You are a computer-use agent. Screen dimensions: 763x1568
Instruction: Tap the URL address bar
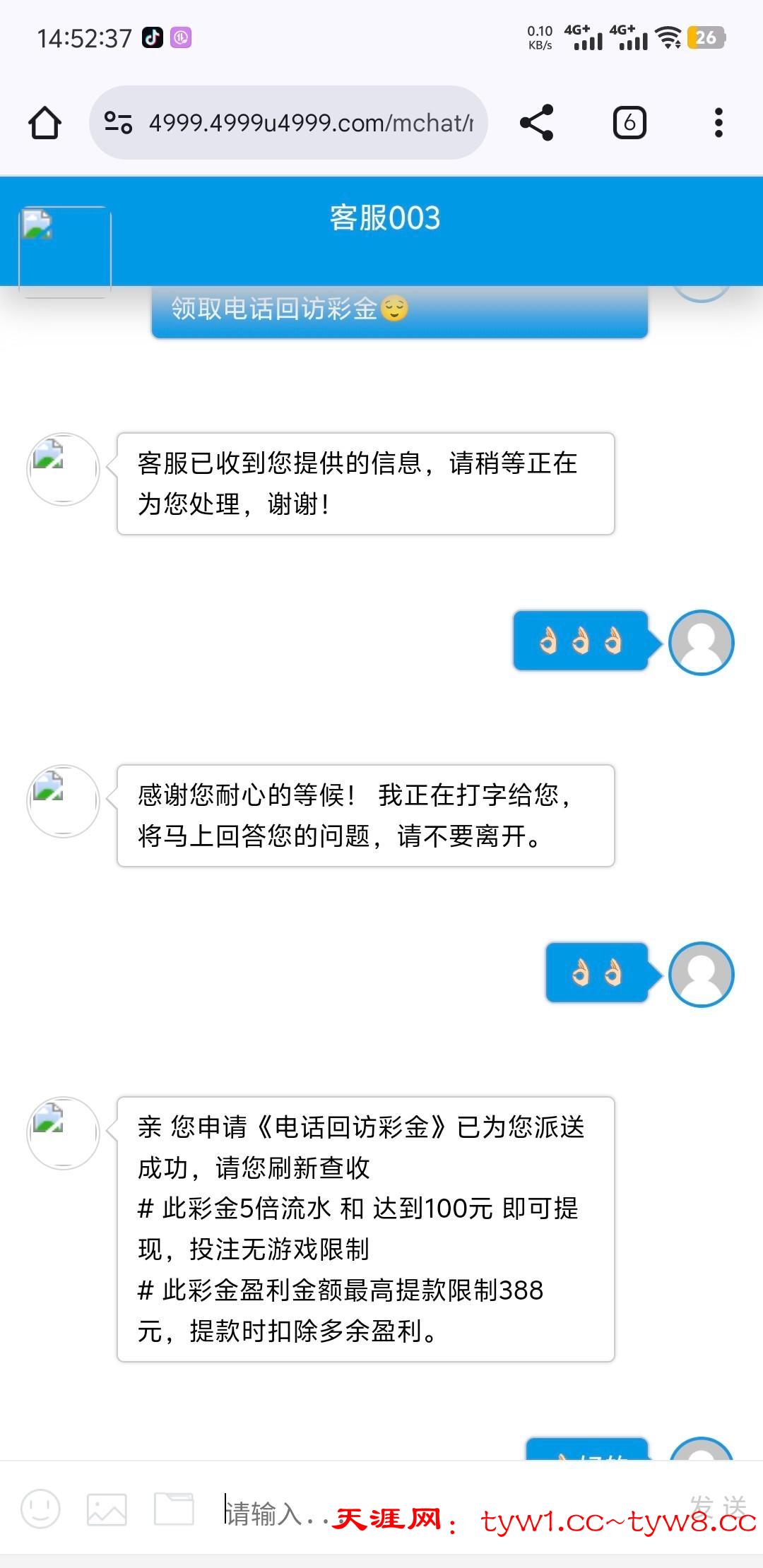pos(311,123)
